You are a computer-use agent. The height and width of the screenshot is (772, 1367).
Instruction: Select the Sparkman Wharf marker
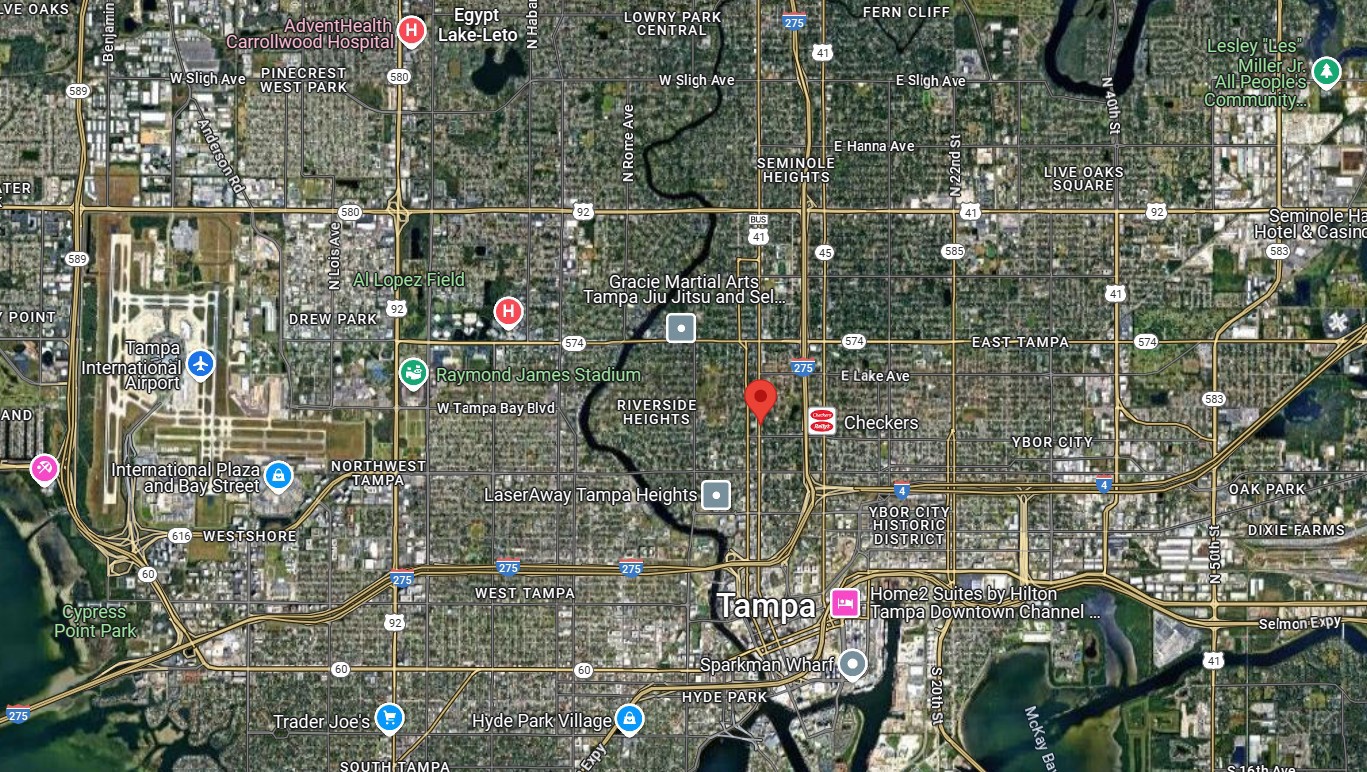[x=852, y=663]
